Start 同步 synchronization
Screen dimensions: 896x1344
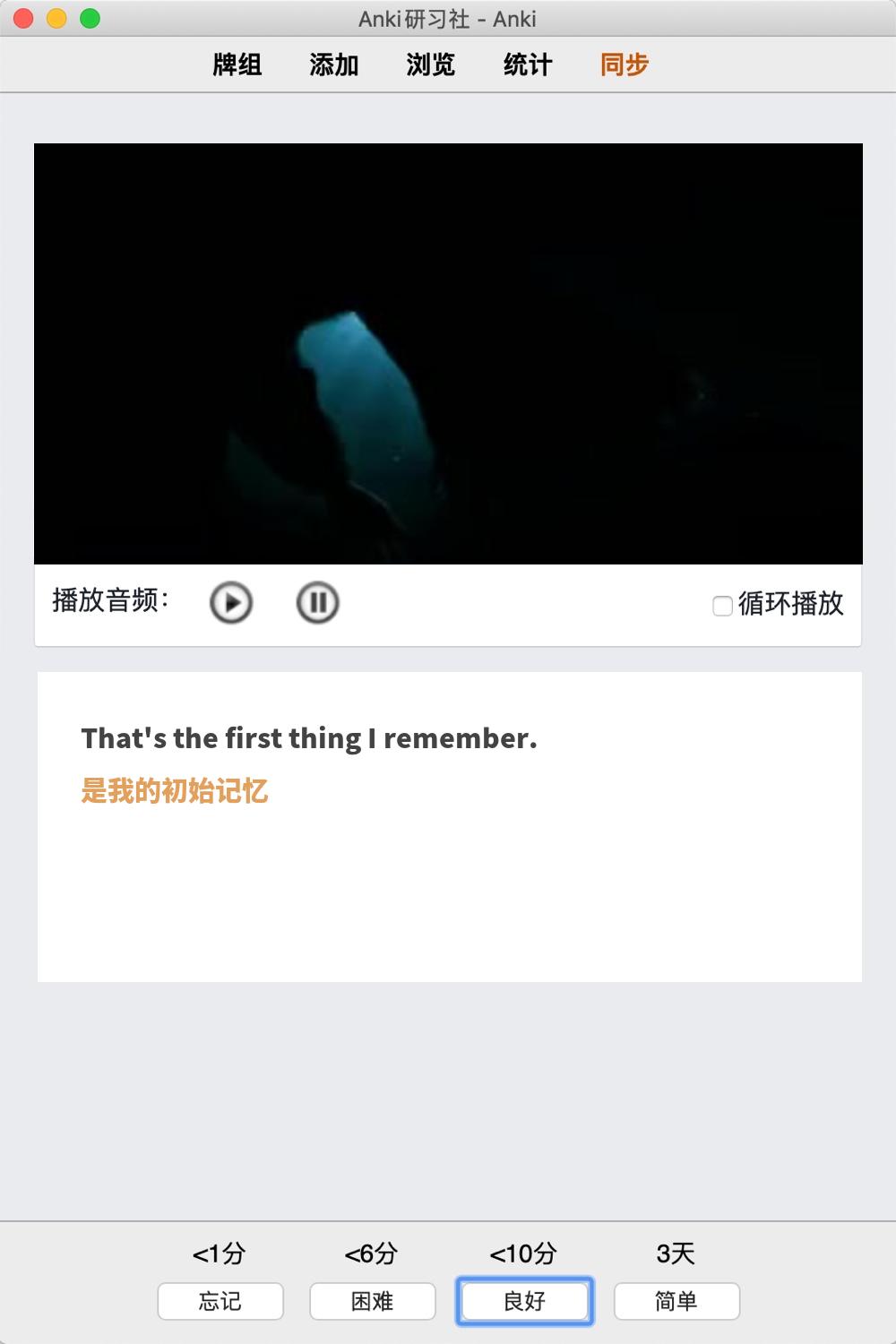[625, 65]
